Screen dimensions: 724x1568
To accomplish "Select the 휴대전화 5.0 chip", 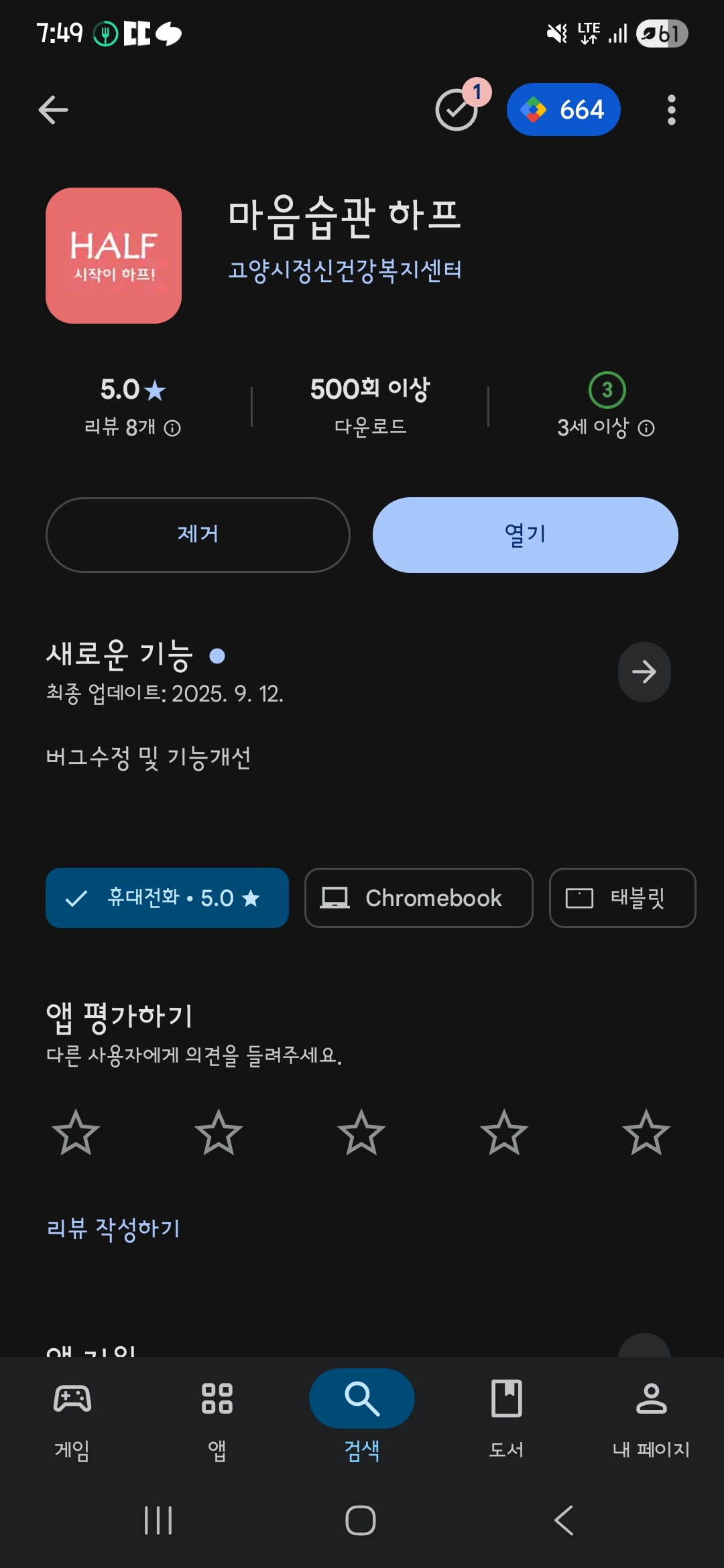I will coord(167,898).
